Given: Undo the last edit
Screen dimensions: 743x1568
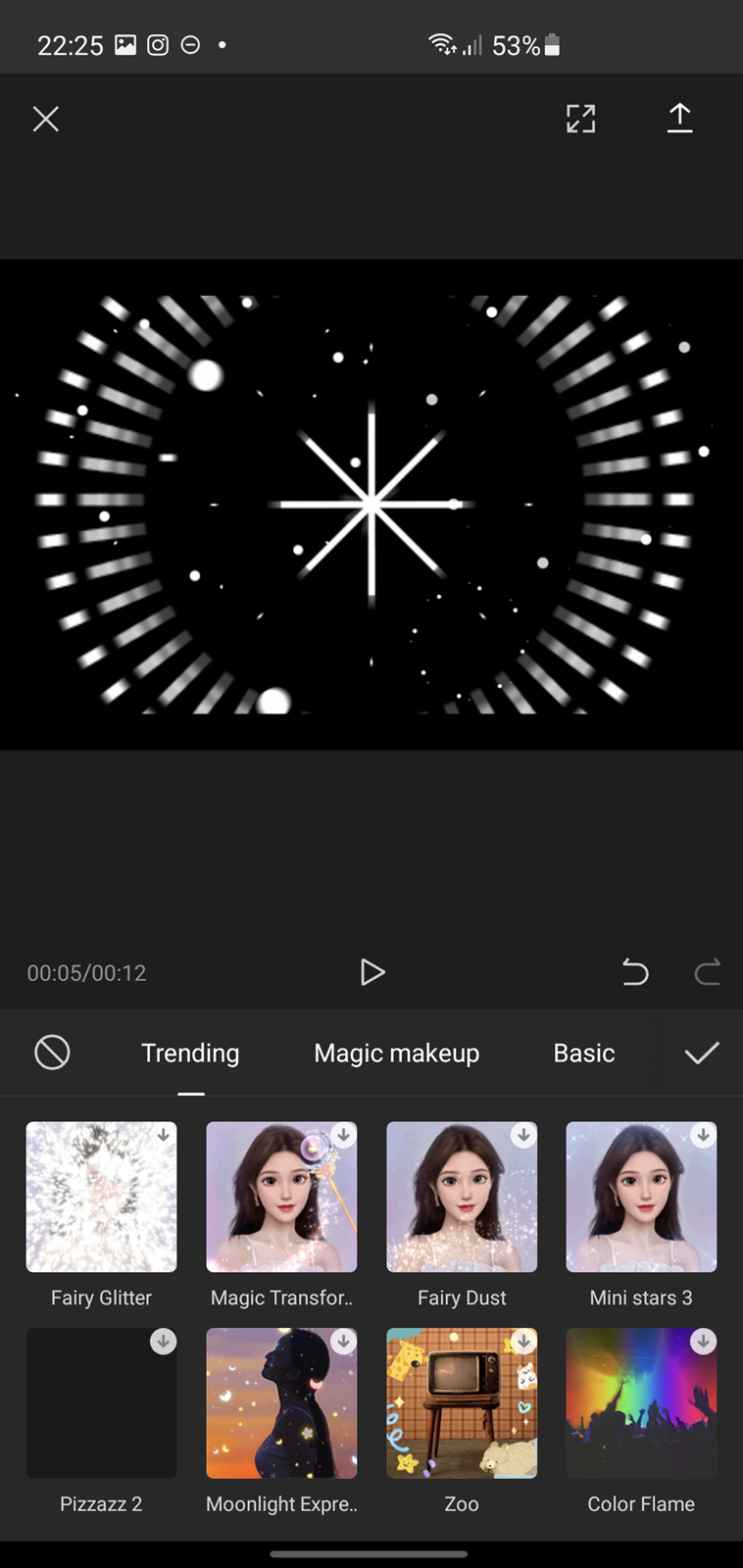Looking at the screenshot, I should [x=635, y=972].
